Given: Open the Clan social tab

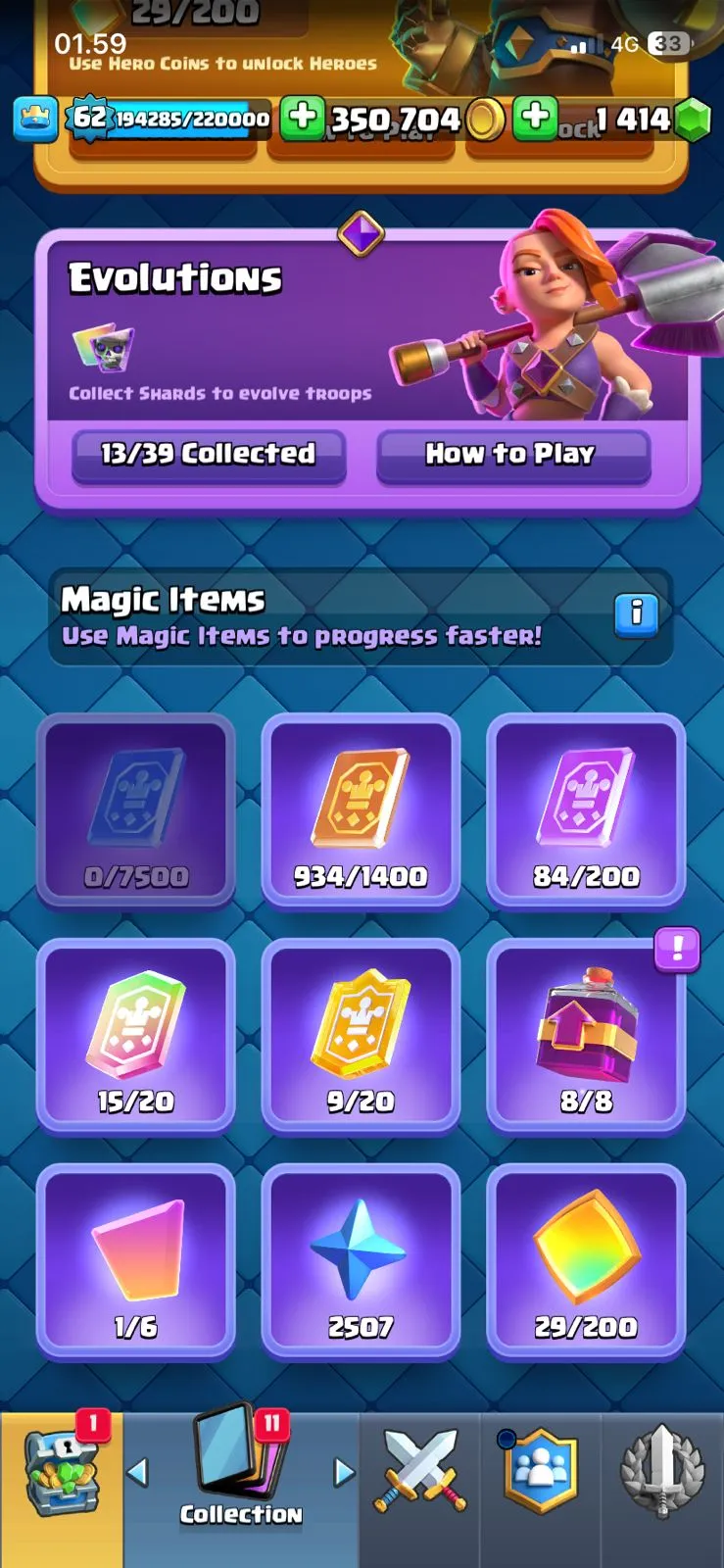Looking at the screenshot, I should 540,1470.
